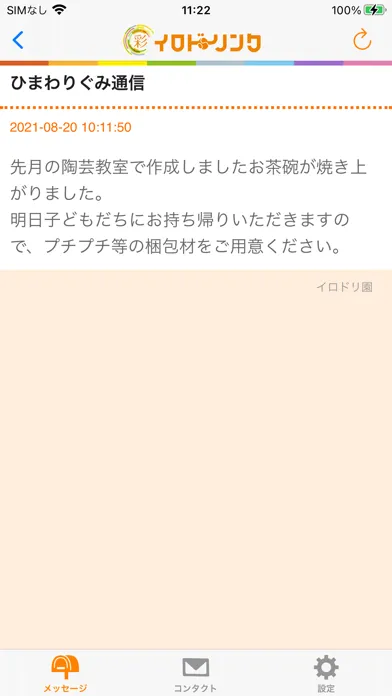Image resolution: width=392 pixels, height=696 pixels.
Task: Open the 設定 tab
Action: [326, 673]
